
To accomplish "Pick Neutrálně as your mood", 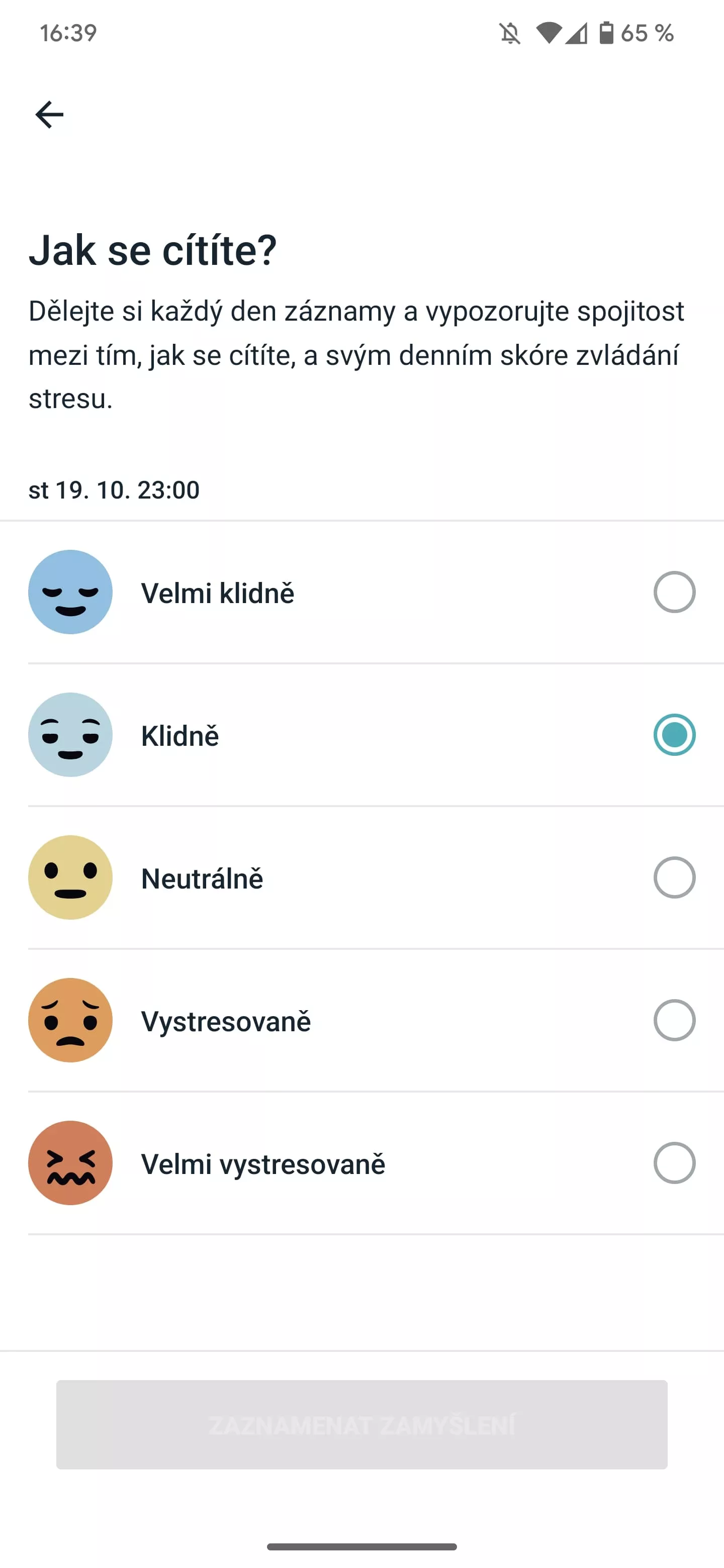I will click(x=361, y=878).
